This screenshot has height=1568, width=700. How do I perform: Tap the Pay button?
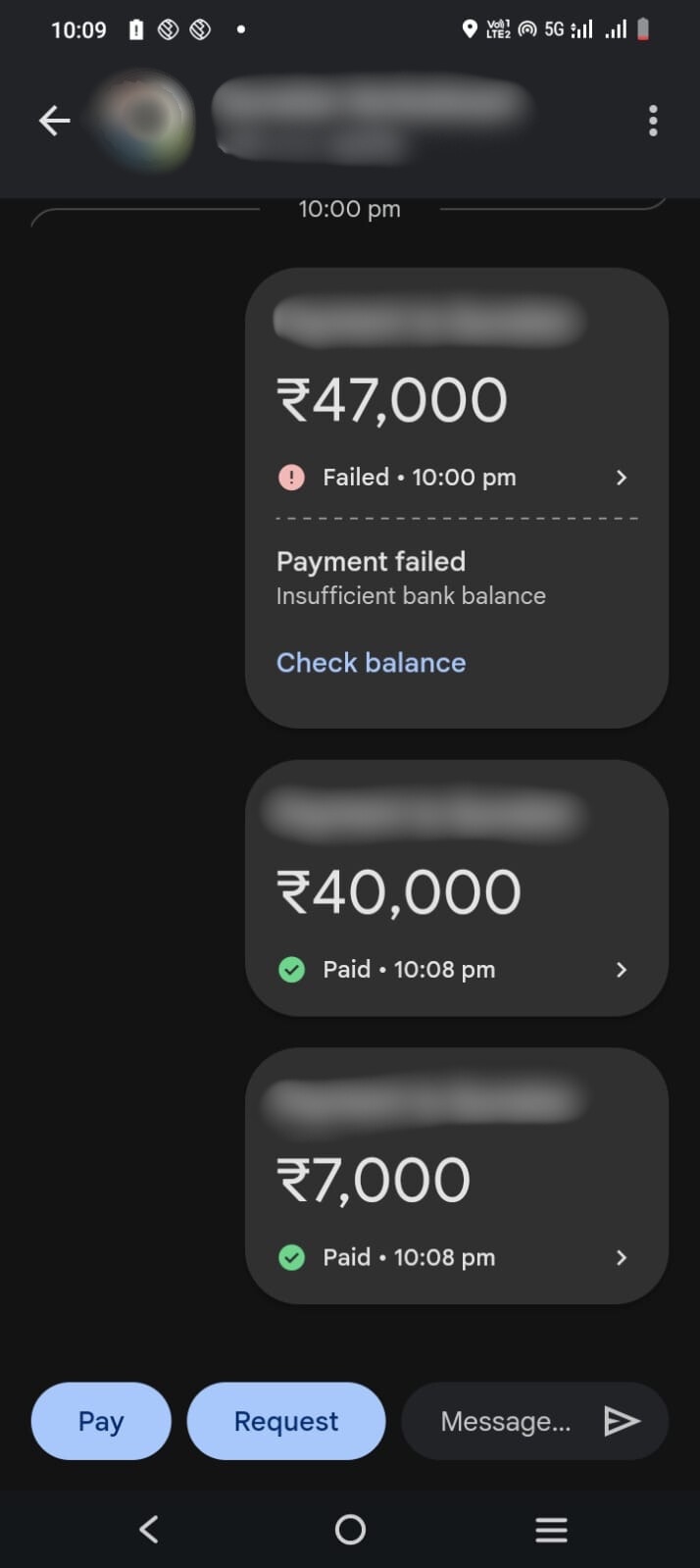point(101,1421)
